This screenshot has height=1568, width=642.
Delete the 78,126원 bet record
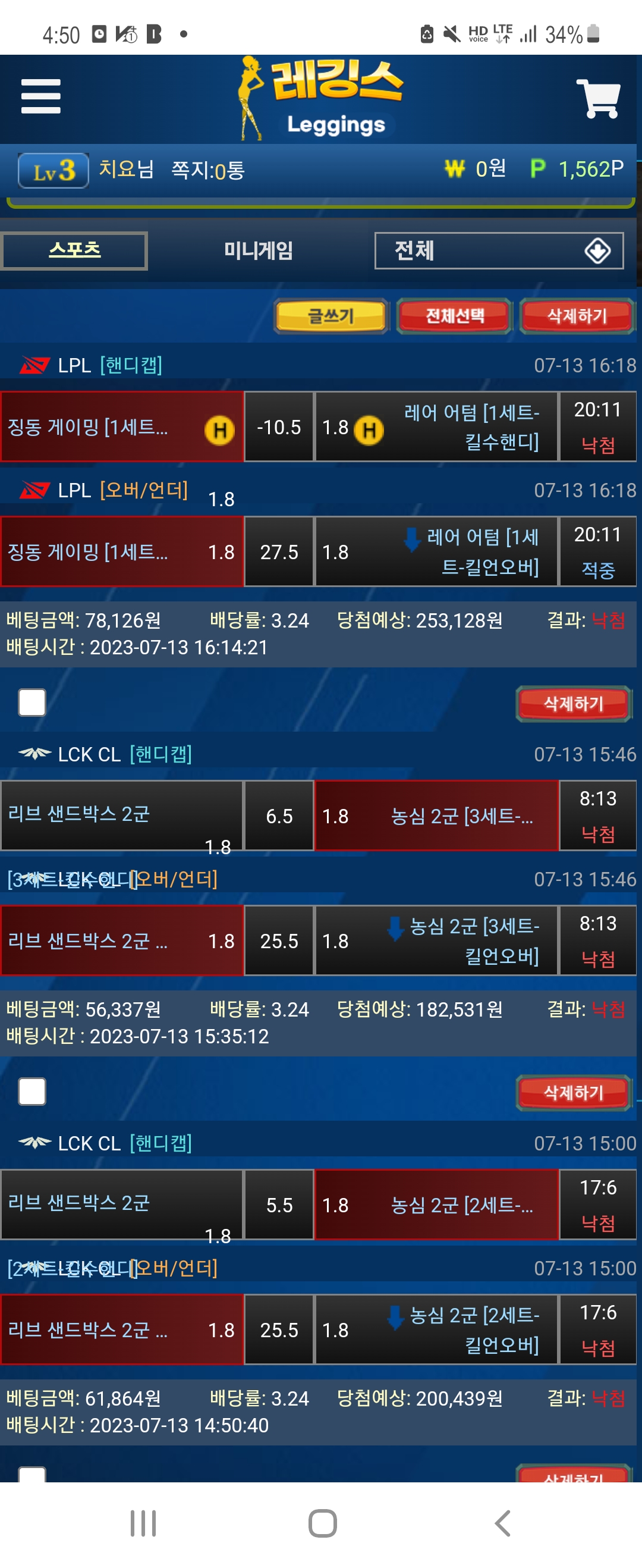tap(573, 704)
